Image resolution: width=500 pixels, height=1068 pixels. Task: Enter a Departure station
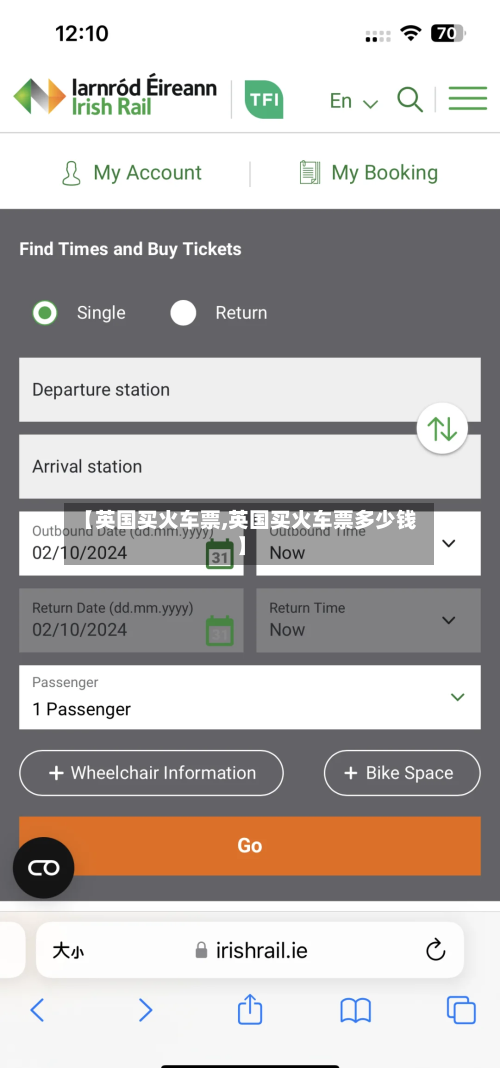(x=249, y=390)
